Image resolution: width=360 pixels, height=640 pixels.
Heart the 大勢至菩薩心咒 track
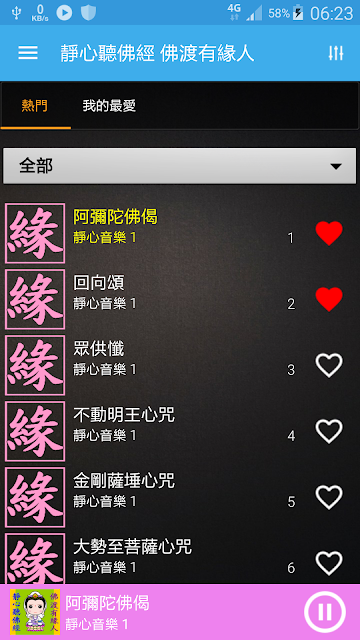pos(329,563)
